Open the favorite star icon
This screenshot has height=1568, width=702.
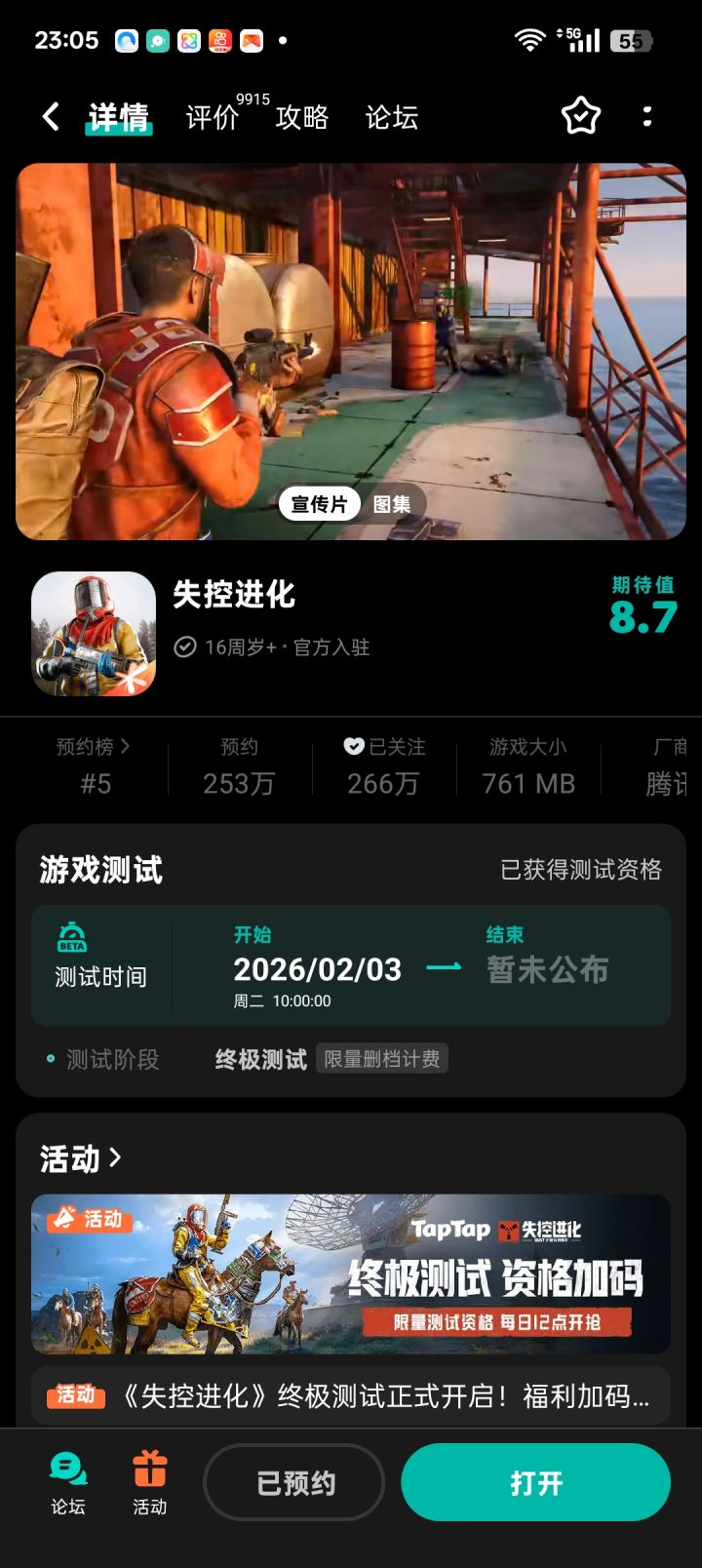(582, 116)
